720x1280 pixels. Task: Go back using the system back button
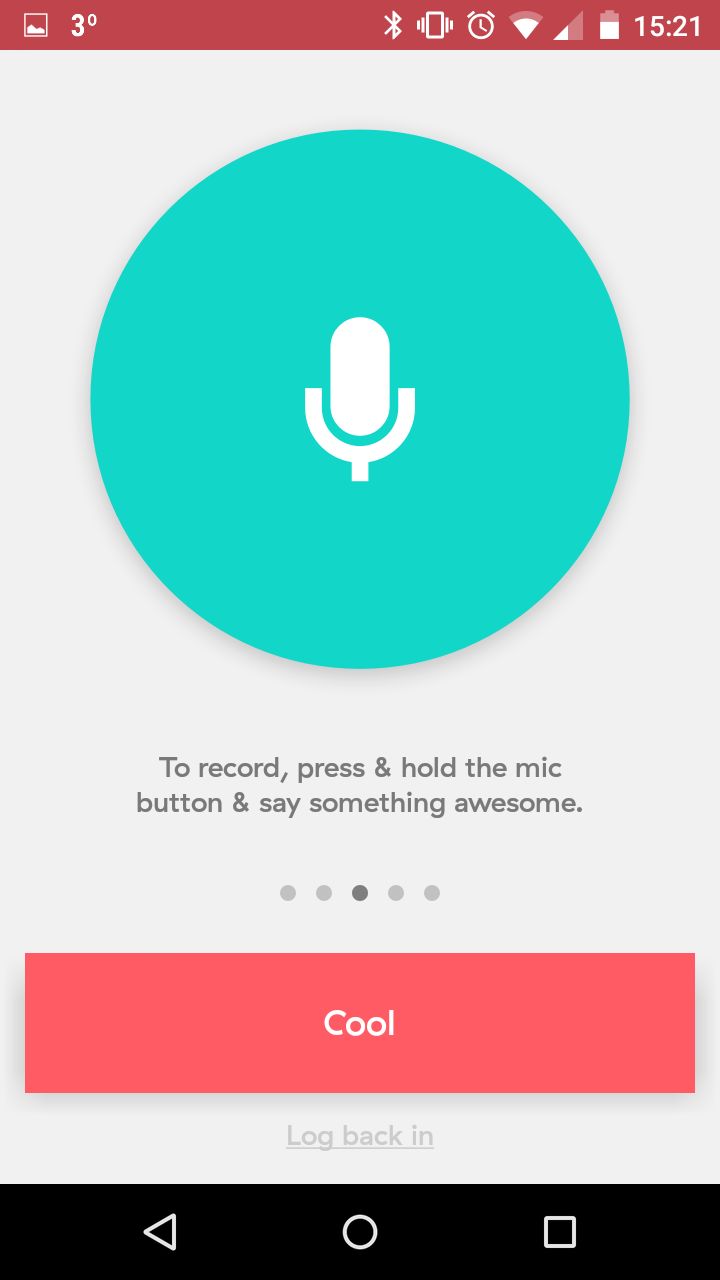(160, 1232)
